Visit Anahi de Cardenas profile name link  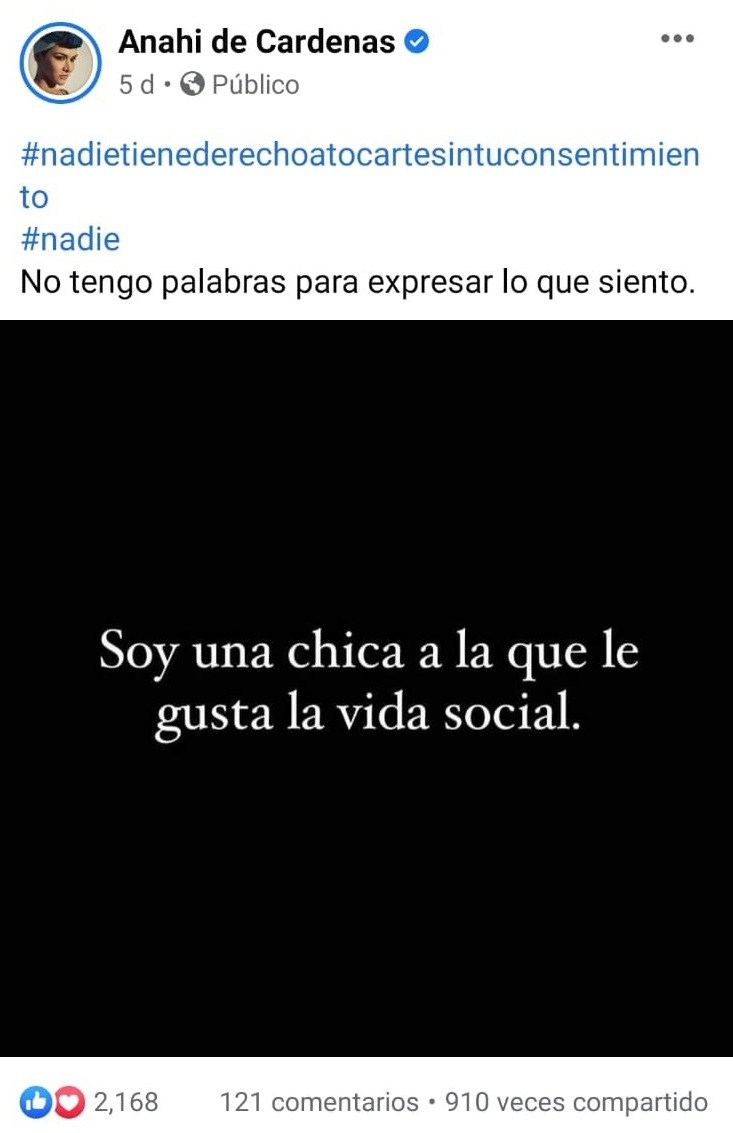coord(257,42)
